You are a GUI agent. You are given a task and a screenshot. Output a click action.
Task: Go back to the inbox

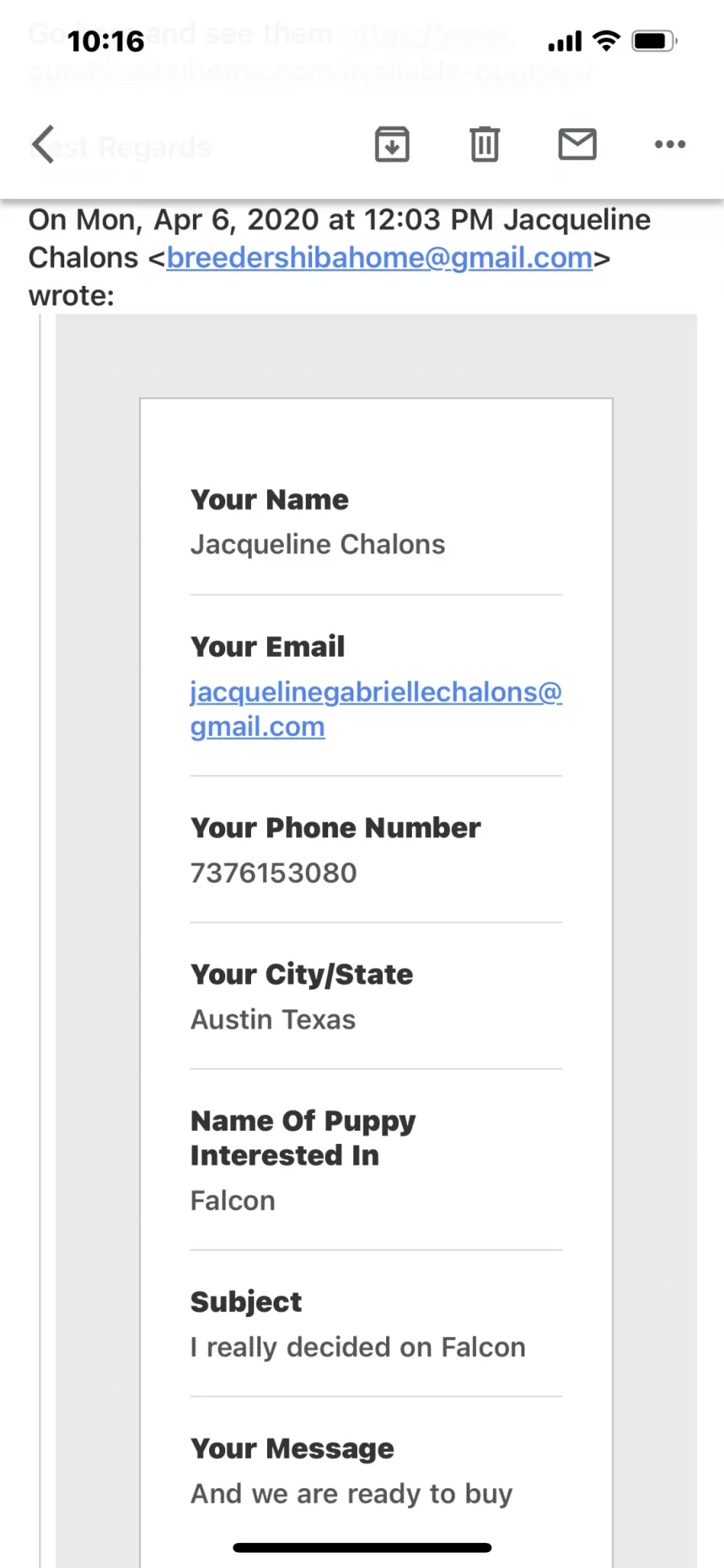43,145
